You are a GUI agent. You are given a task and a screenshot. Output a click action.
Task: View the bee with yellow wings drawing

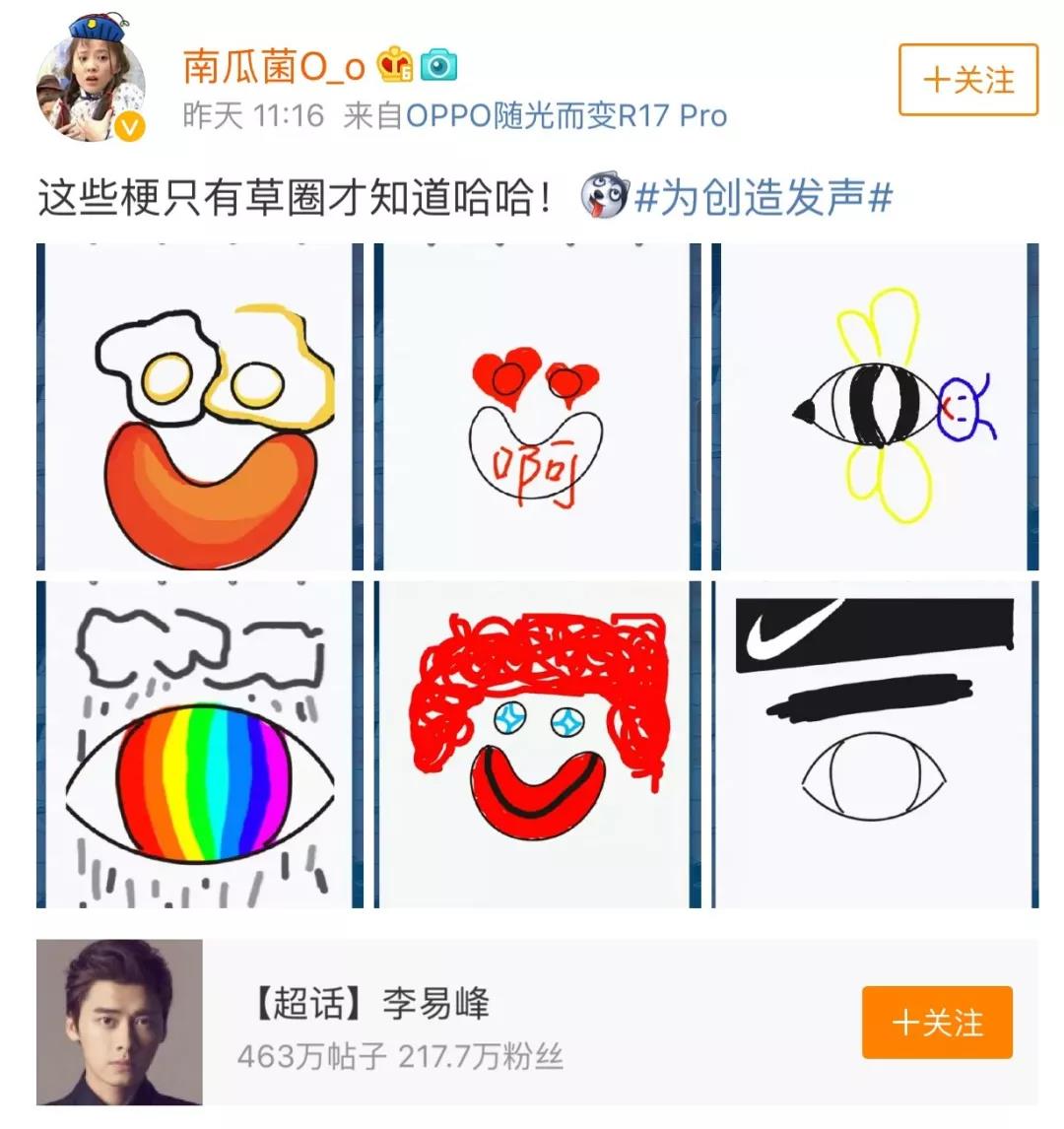875,407
